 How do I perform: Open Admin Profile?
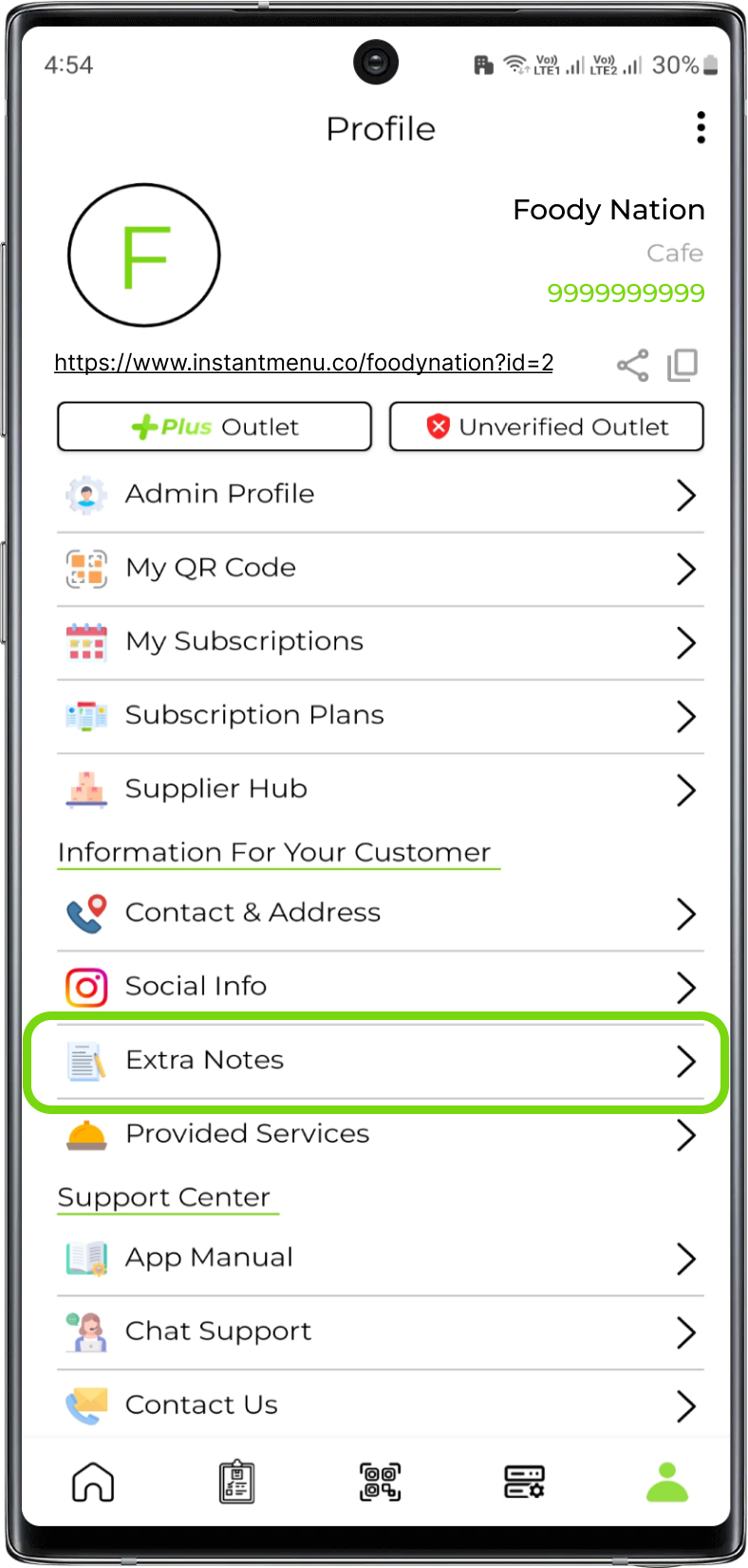(380, 495)
